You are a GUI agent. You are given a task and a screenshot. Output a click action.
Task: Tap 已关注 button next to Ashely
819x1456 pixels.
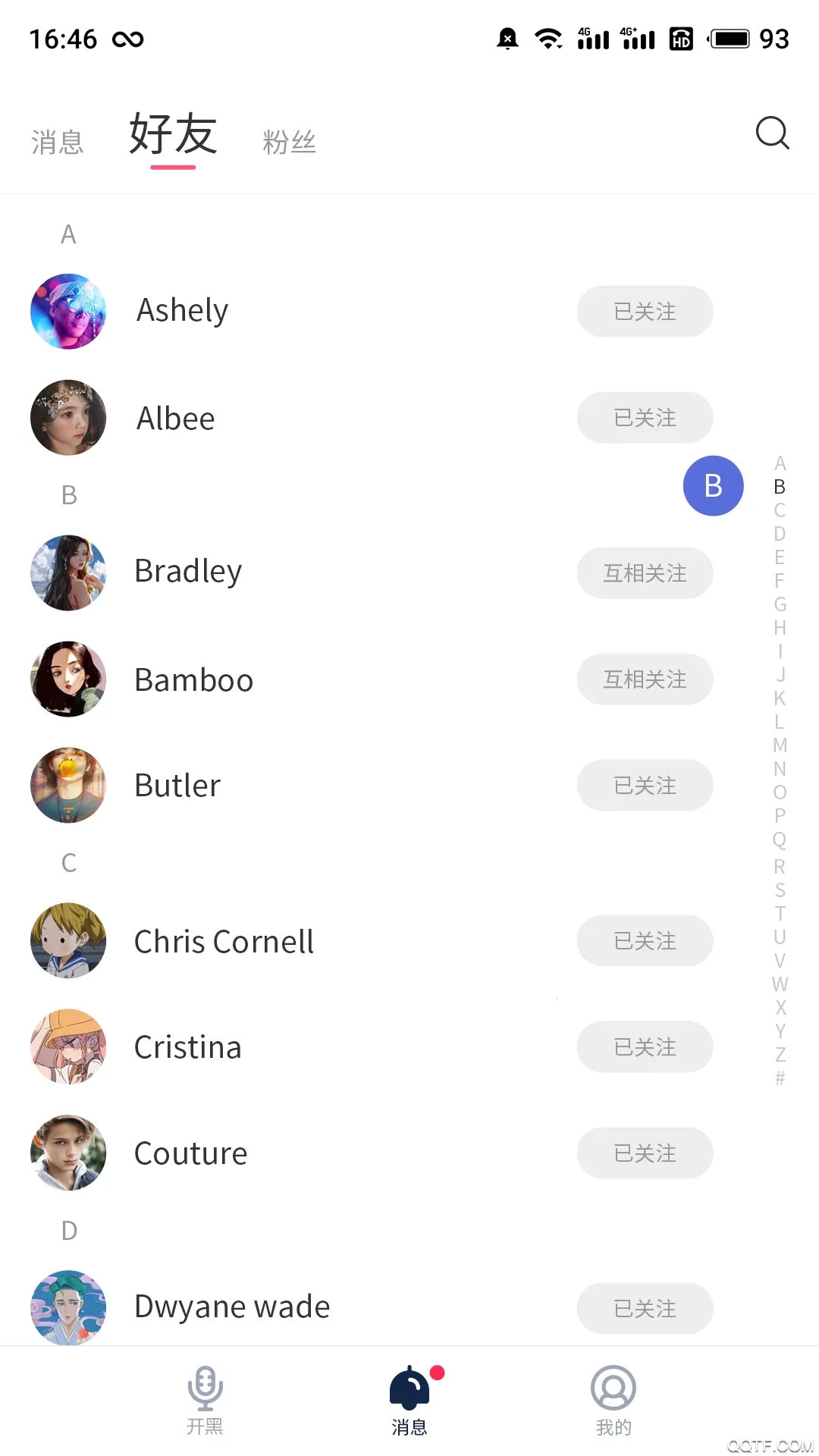(x=645, y=312)
